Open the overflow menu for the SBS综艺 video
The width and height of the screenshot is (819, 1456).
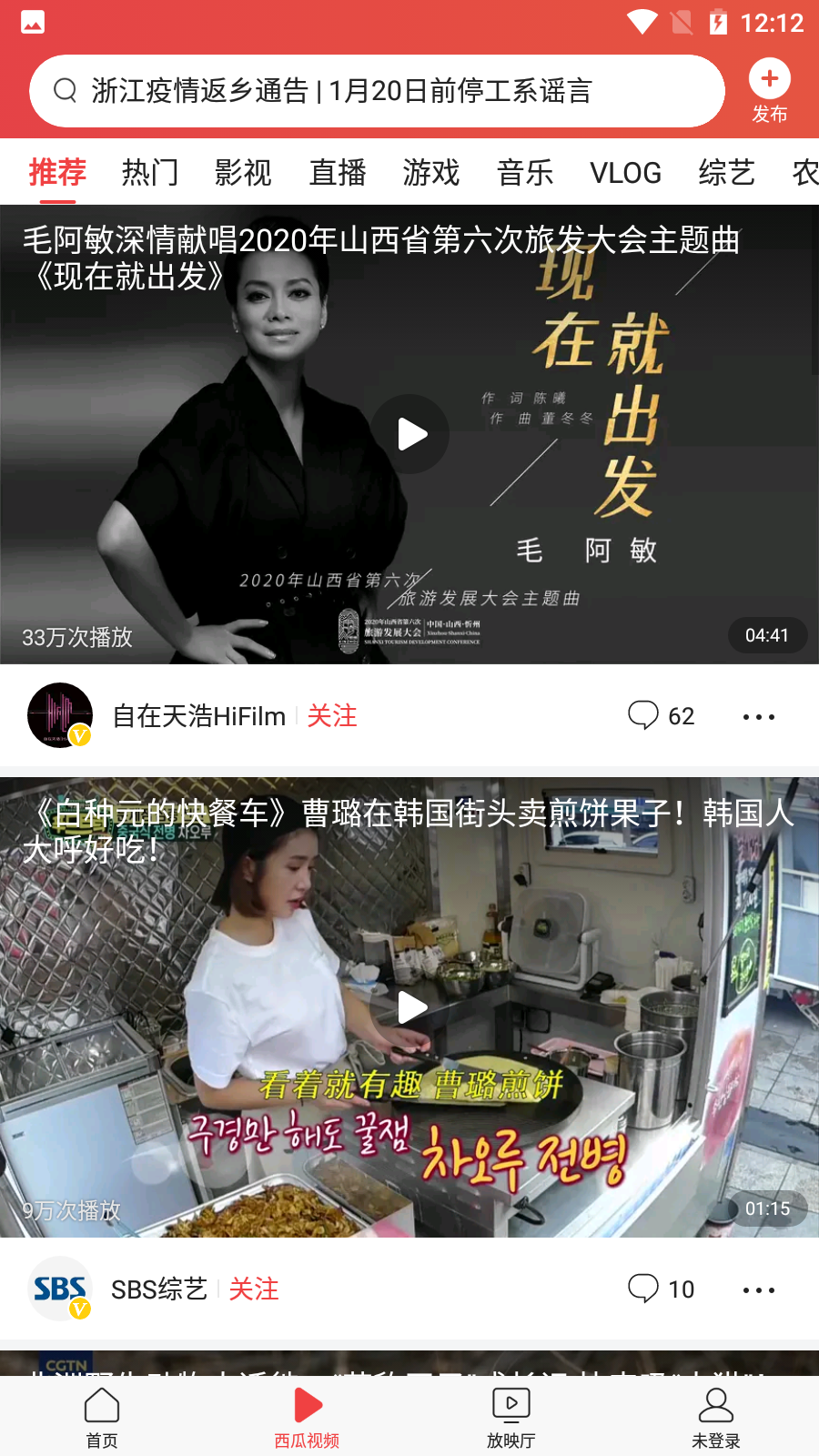(758, 1290)
